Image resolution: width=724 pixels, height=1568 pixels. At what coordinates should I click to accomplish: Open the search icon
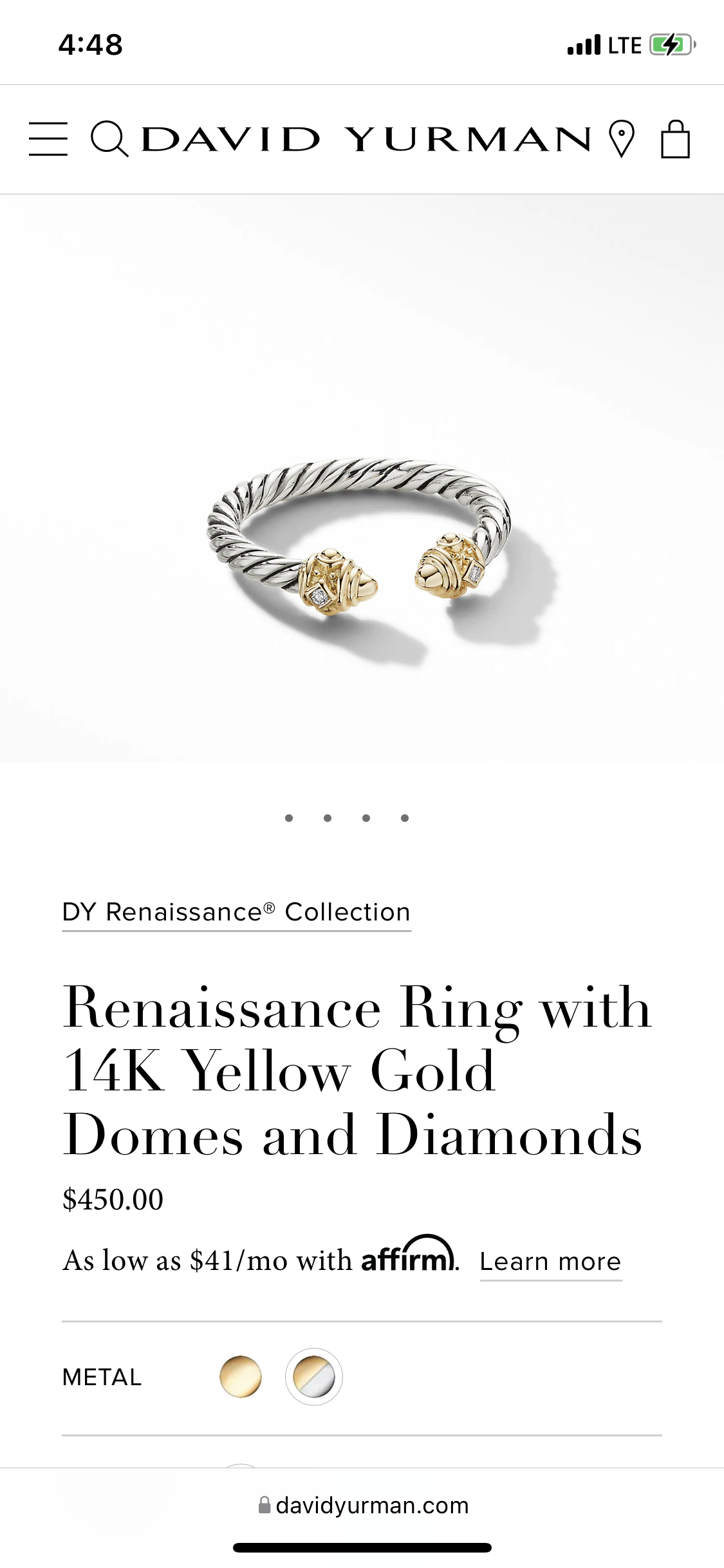(x=109, y=138)
